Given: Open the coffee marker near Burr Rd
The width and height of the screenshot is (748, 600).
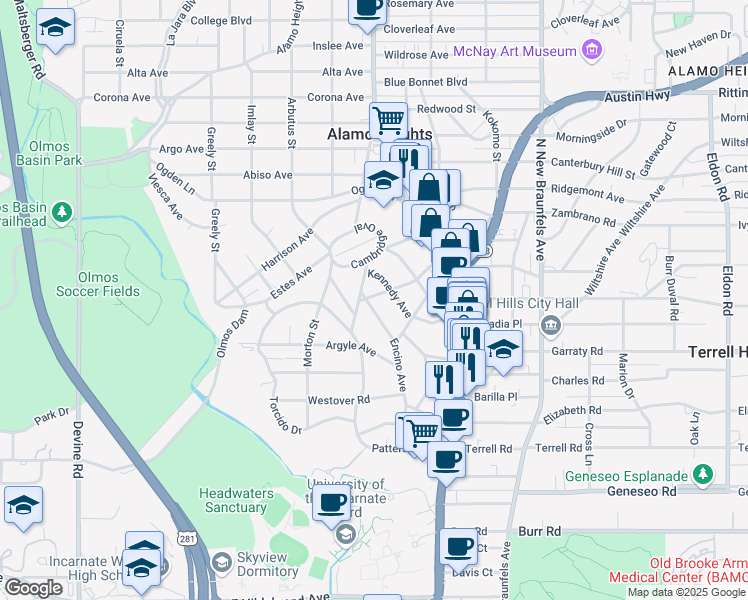Looking at the screenshot, I should (x=458, y=547).
